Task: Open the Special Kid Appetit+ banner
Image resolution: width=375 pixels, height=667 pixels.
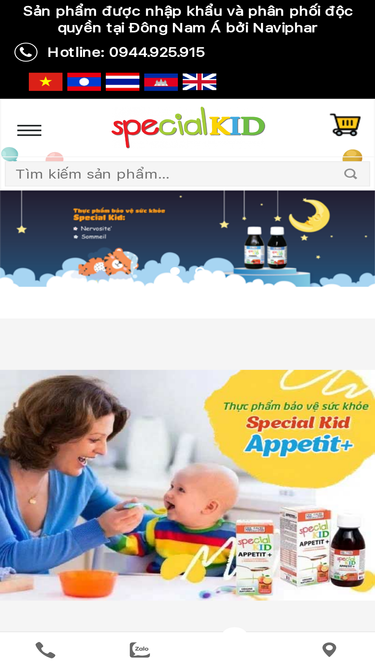Action: pos(188,485)
